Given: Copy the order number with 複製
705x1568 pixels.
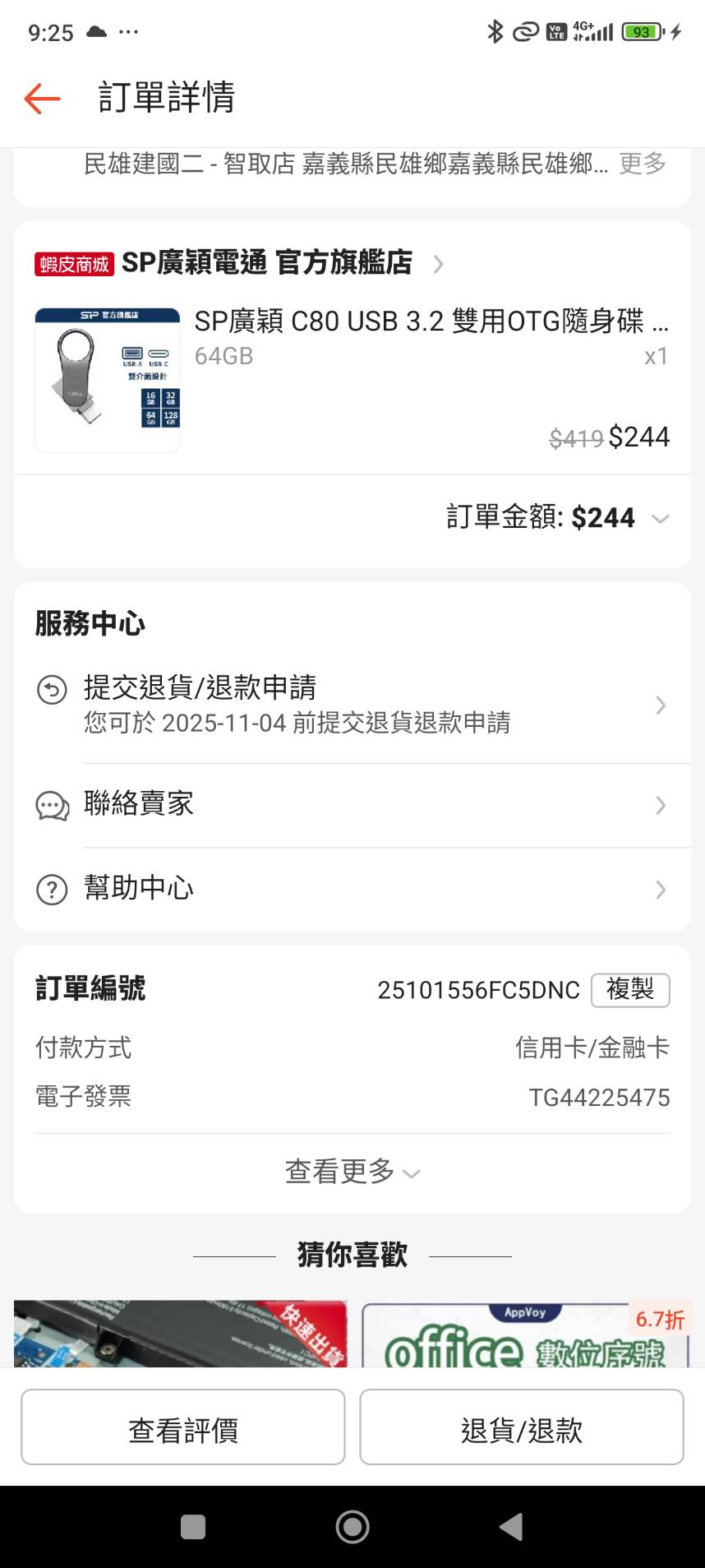Looking at the screenshot, I should coord(629,989).
